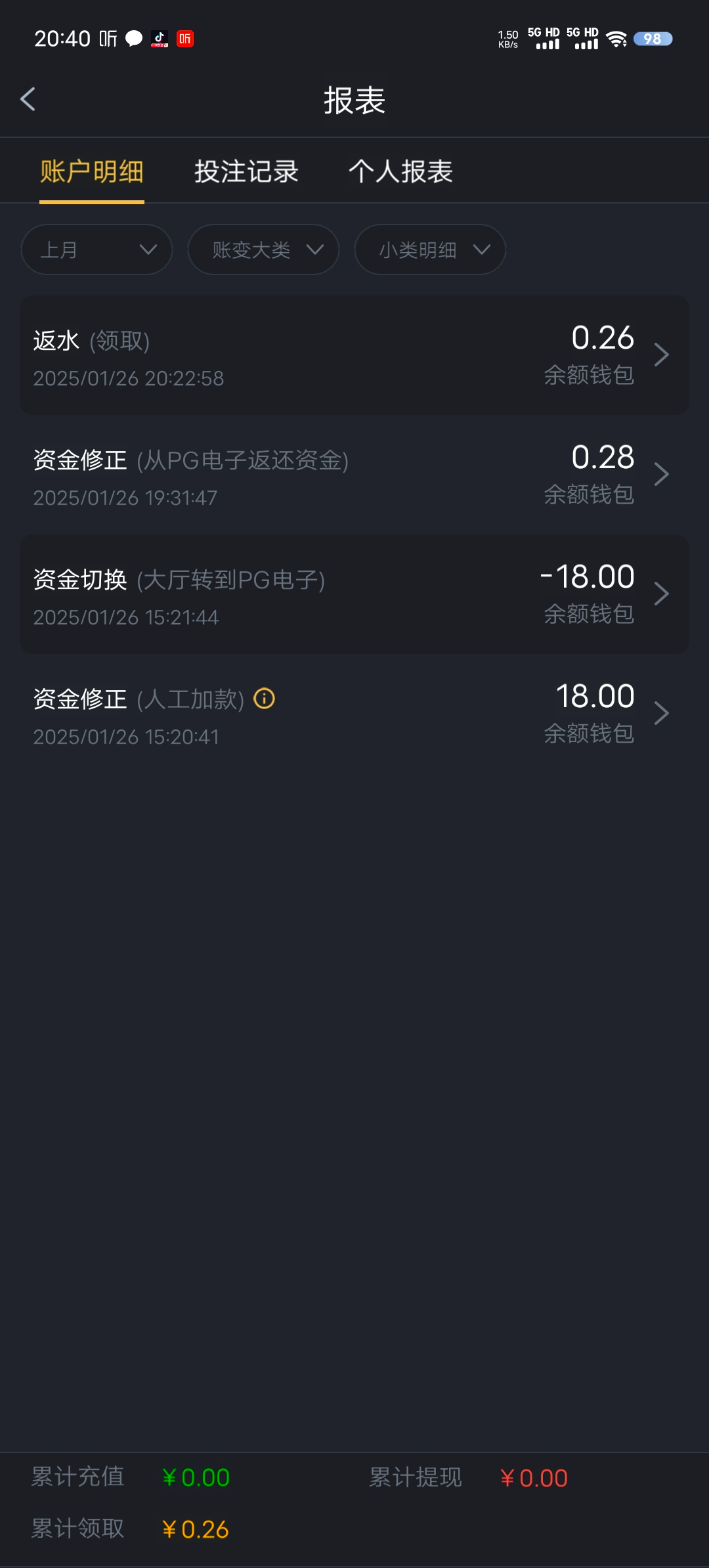Select the 账户明细 tab
This screenshot has width=709, height=1568.
pos(92,172)
